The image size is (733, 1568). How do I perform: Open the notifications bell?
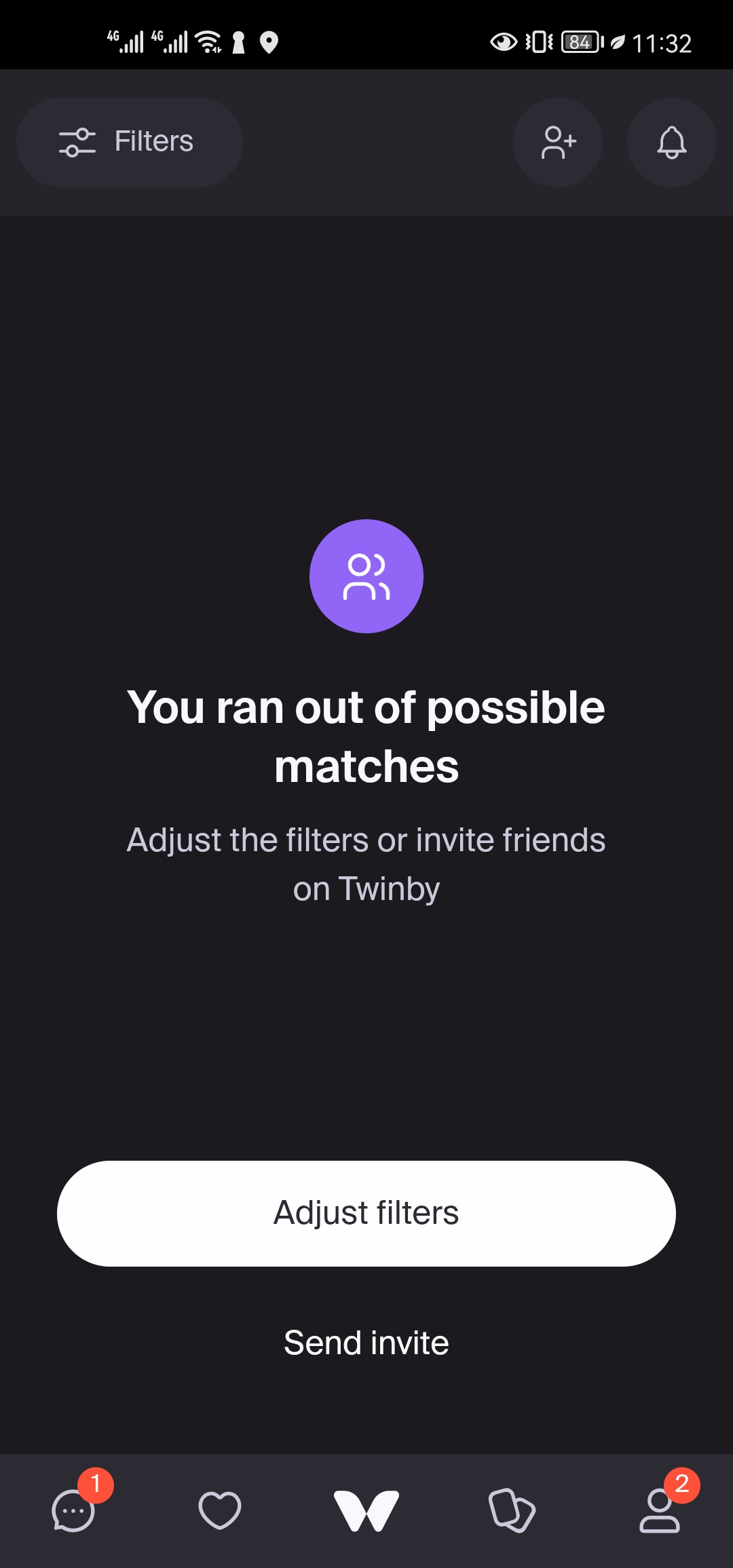(672, 143)
